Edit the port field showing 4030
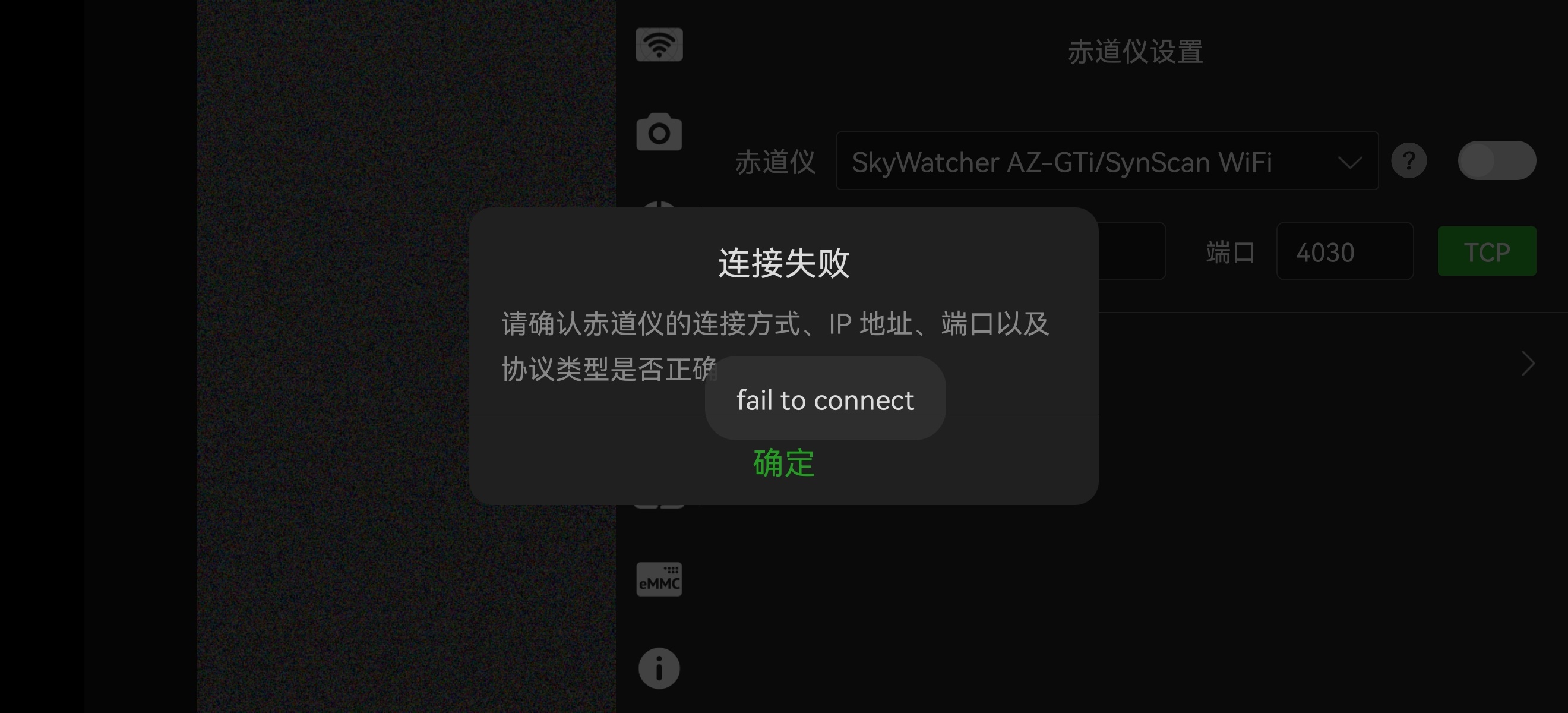 click(x=1344, y=251)
